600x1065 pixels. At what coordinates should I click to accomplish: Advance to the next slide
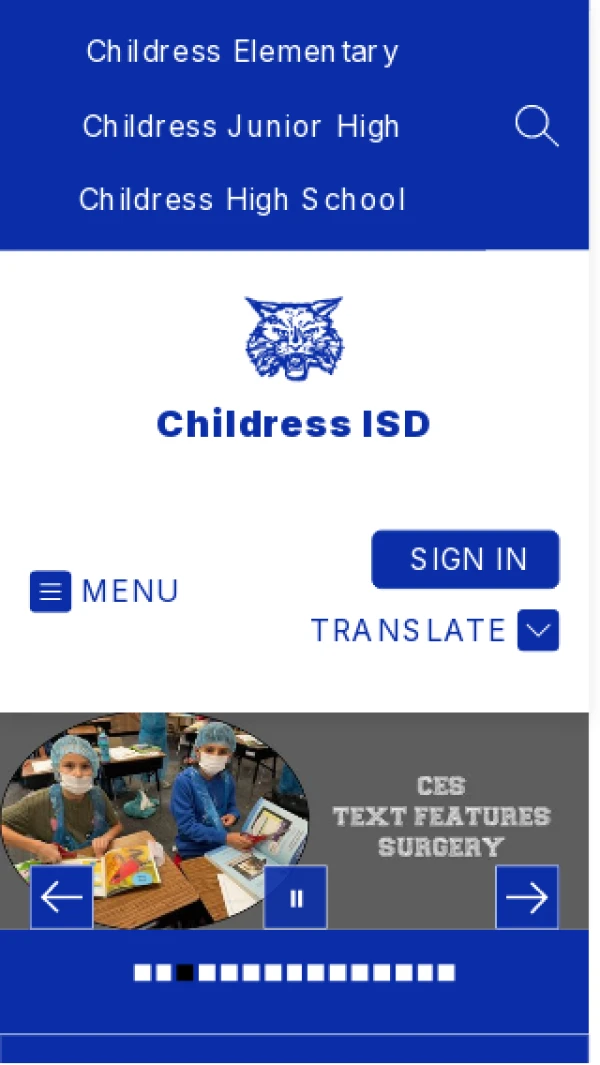tap(527, 897)
